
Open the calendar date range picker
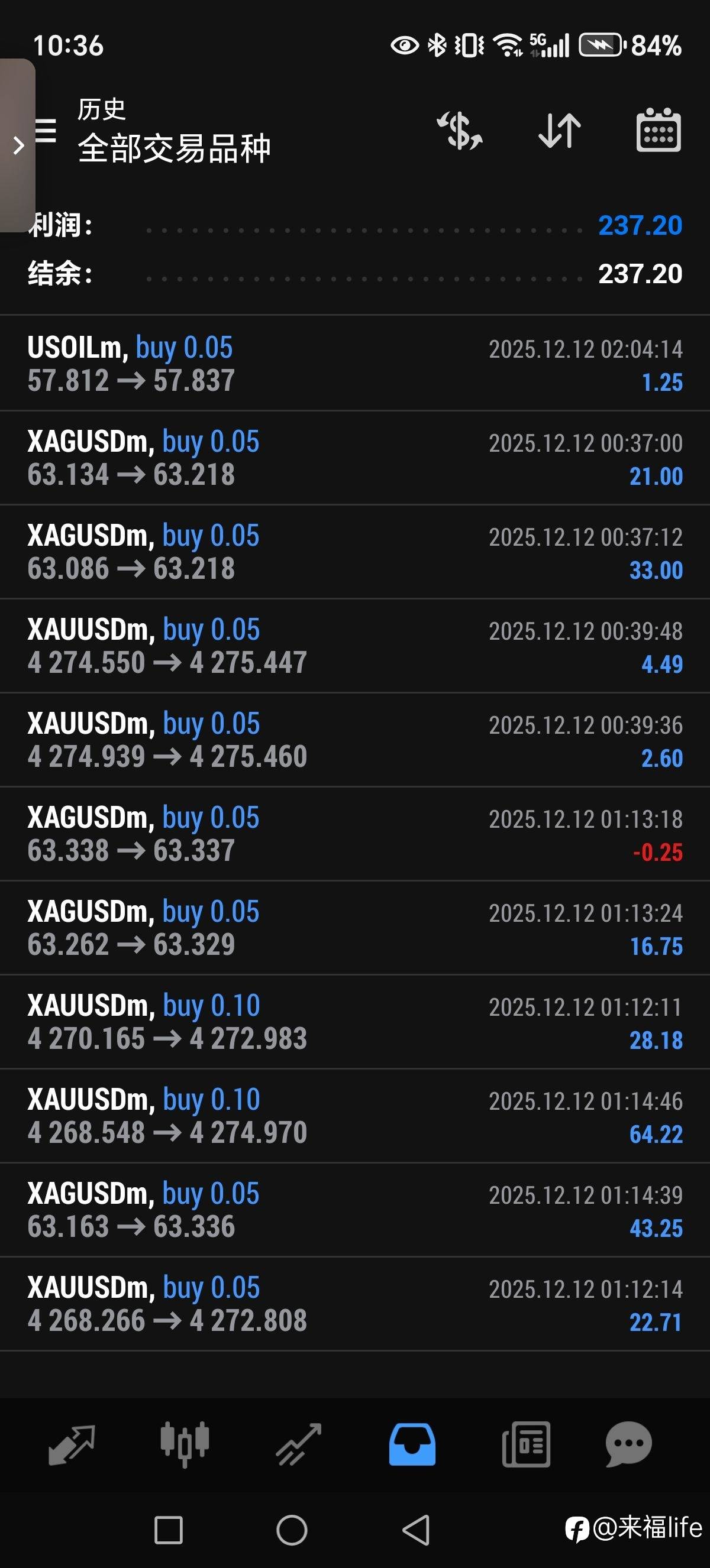tap(659, 129)
